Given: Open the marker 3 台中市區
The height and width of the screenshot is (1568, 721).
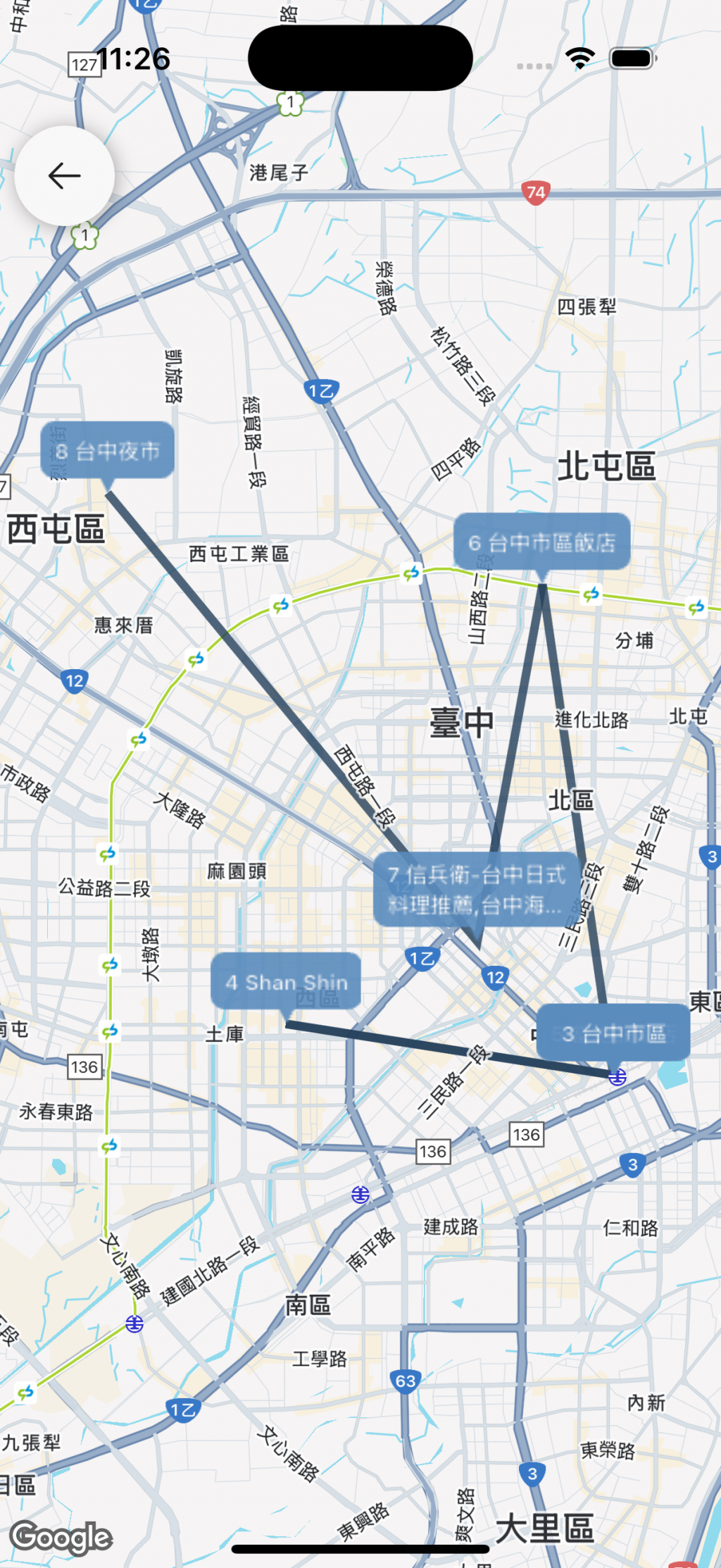Looking at the screenshot, I should pyautogui.click(x=613, y=1033).
